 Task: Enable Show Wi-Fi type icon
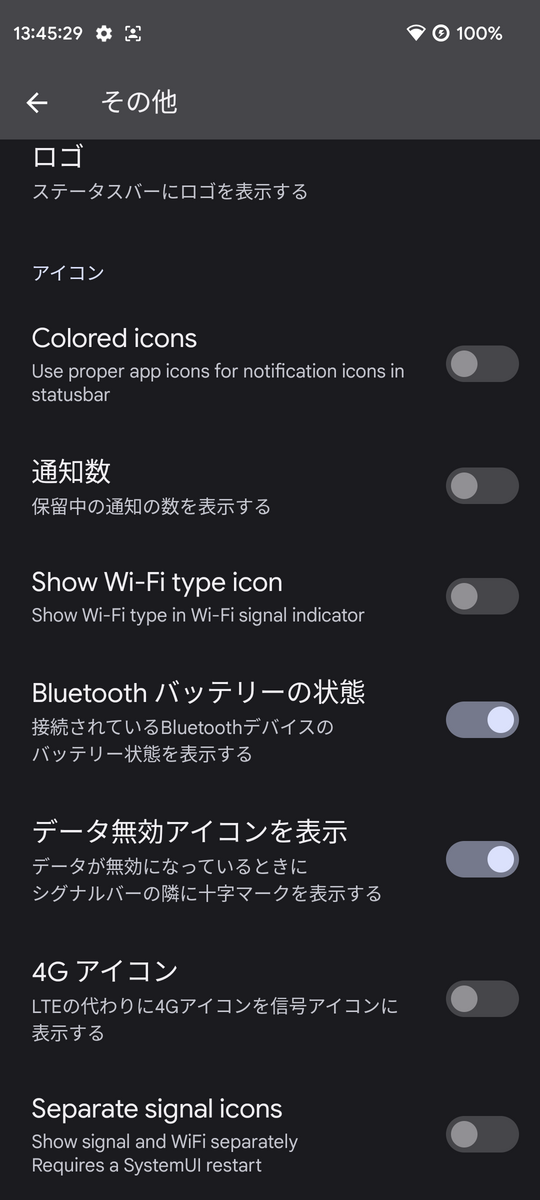pyautogui.click(x=482, y=596)
